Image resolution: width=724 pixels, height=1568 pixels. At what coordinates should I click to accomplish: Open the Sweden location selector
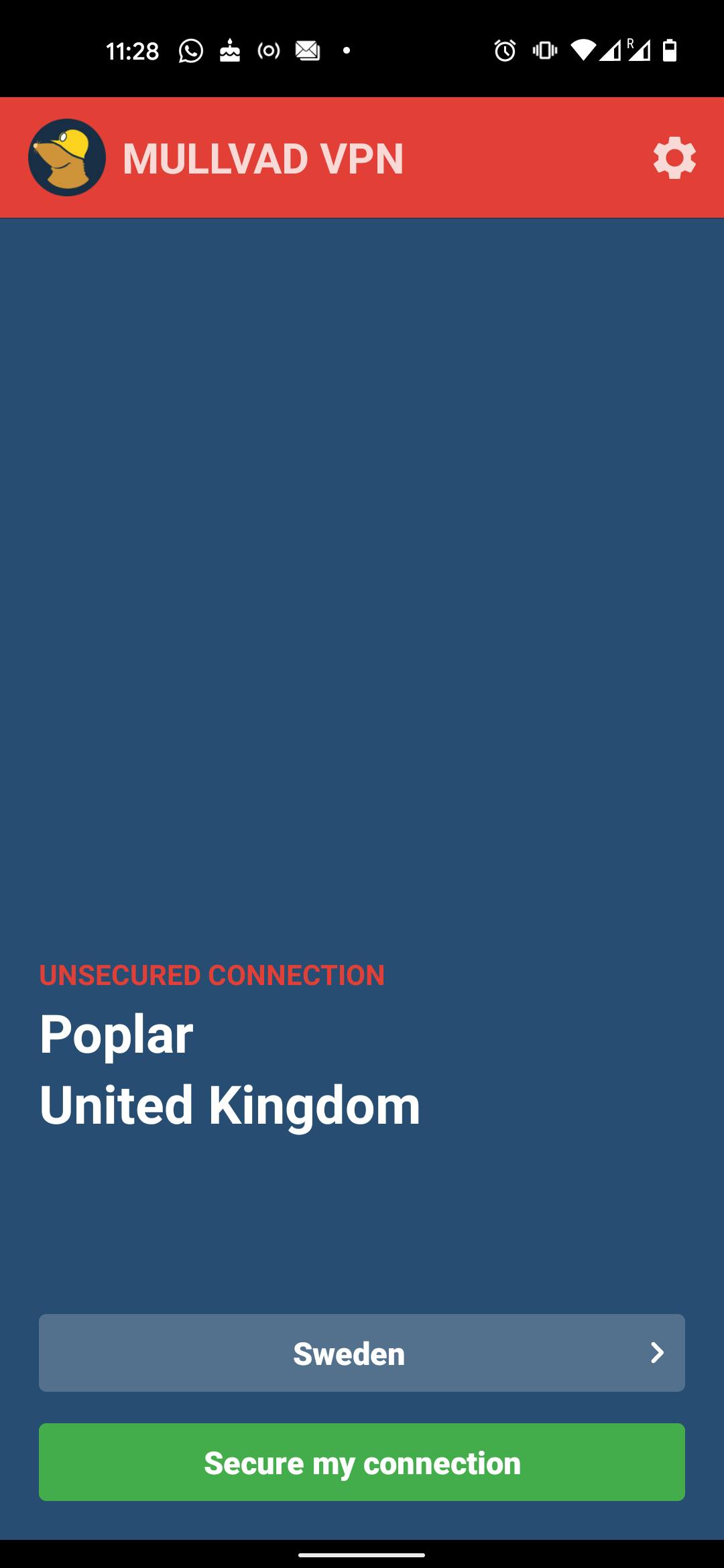coord(362,1353)
